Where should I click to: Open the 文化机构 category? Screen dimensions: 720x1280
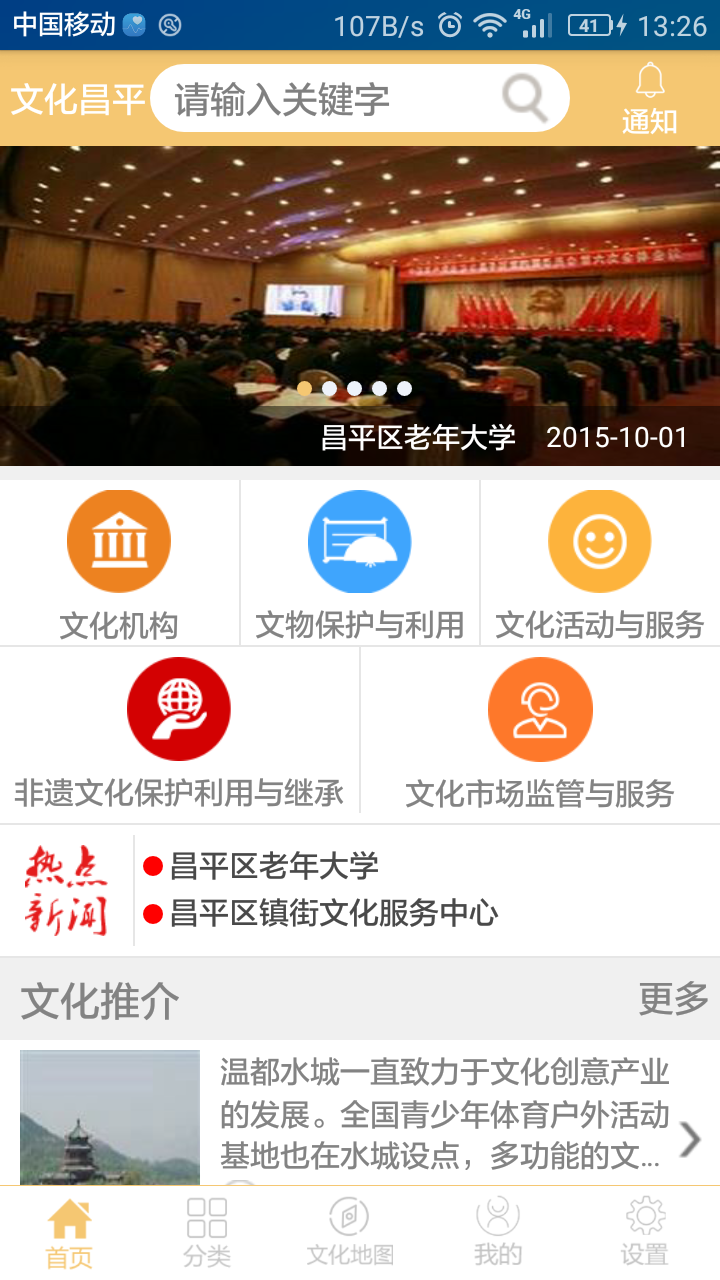[119, 564]
